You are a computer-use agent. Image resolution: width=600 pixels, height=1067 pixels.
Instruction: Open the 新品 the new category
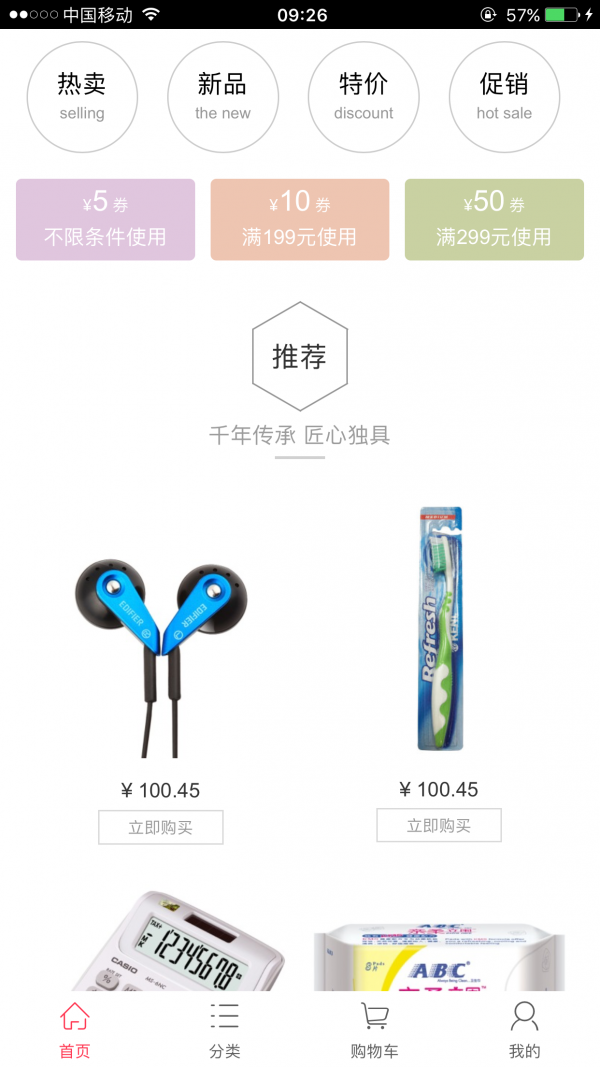pos(222,97)
